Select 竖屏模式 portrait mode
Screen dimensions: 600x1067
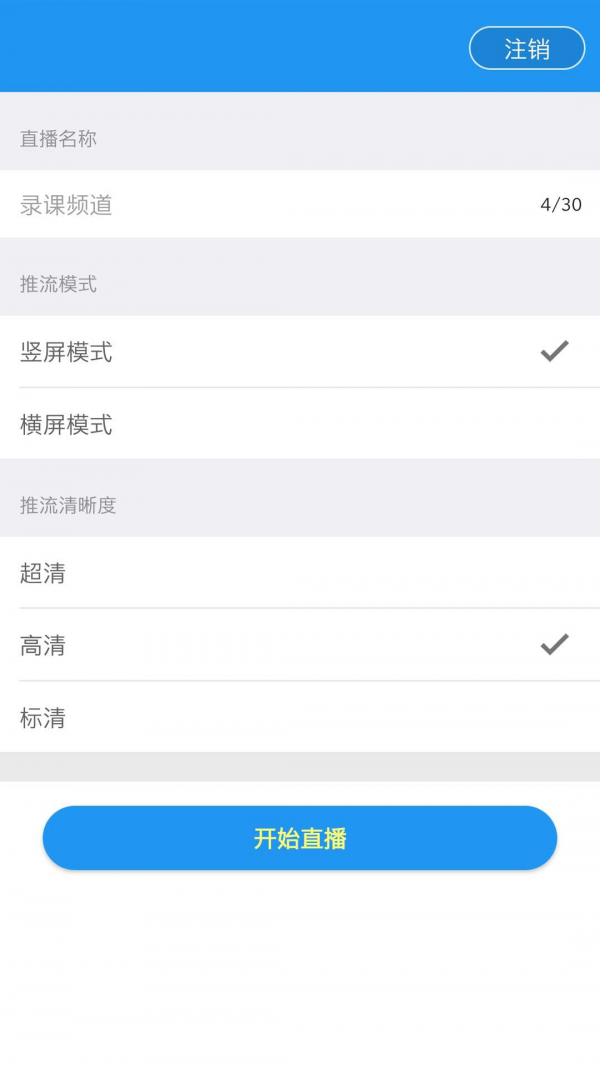point(300,352)
